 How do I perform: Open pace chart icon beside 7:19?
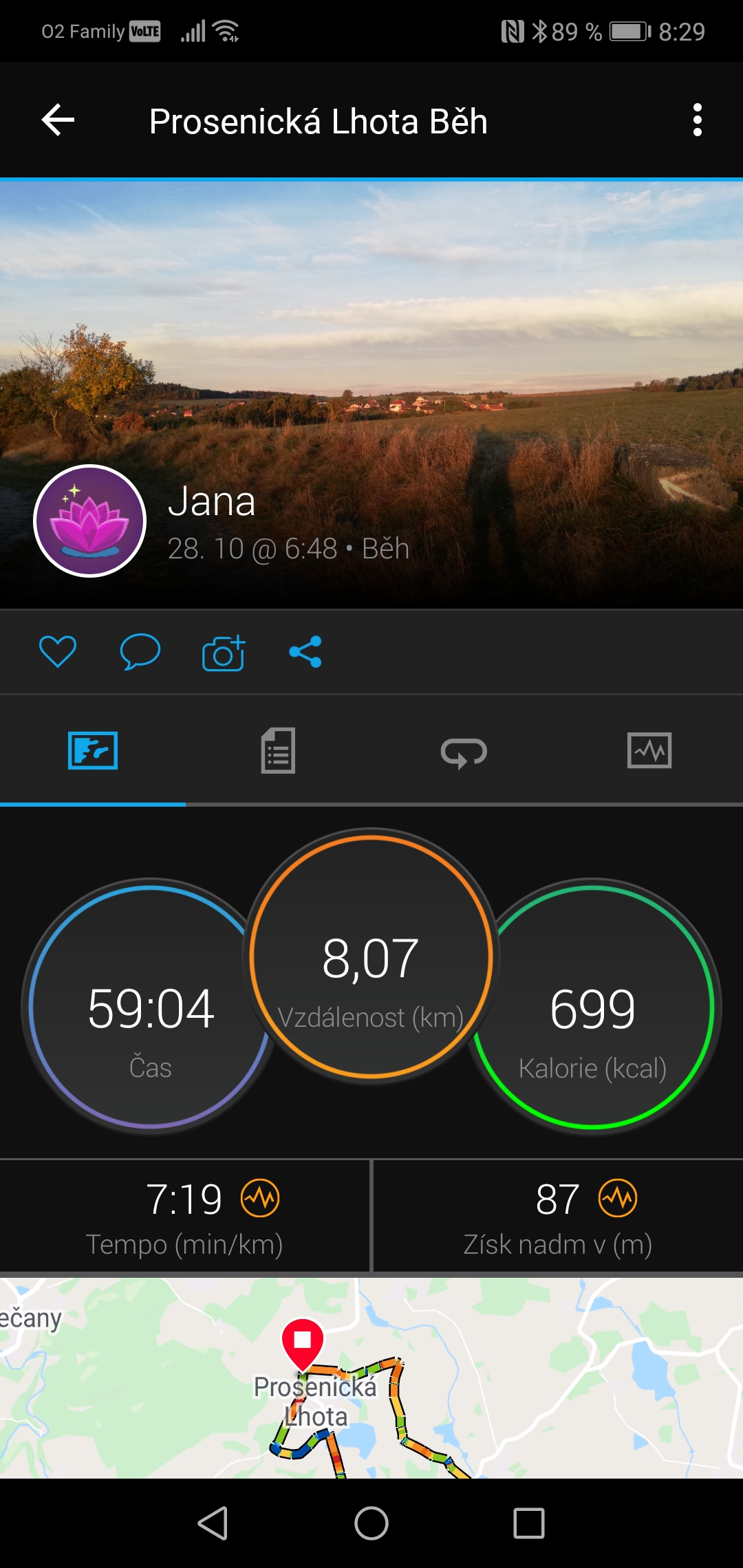click(260, 1199)
